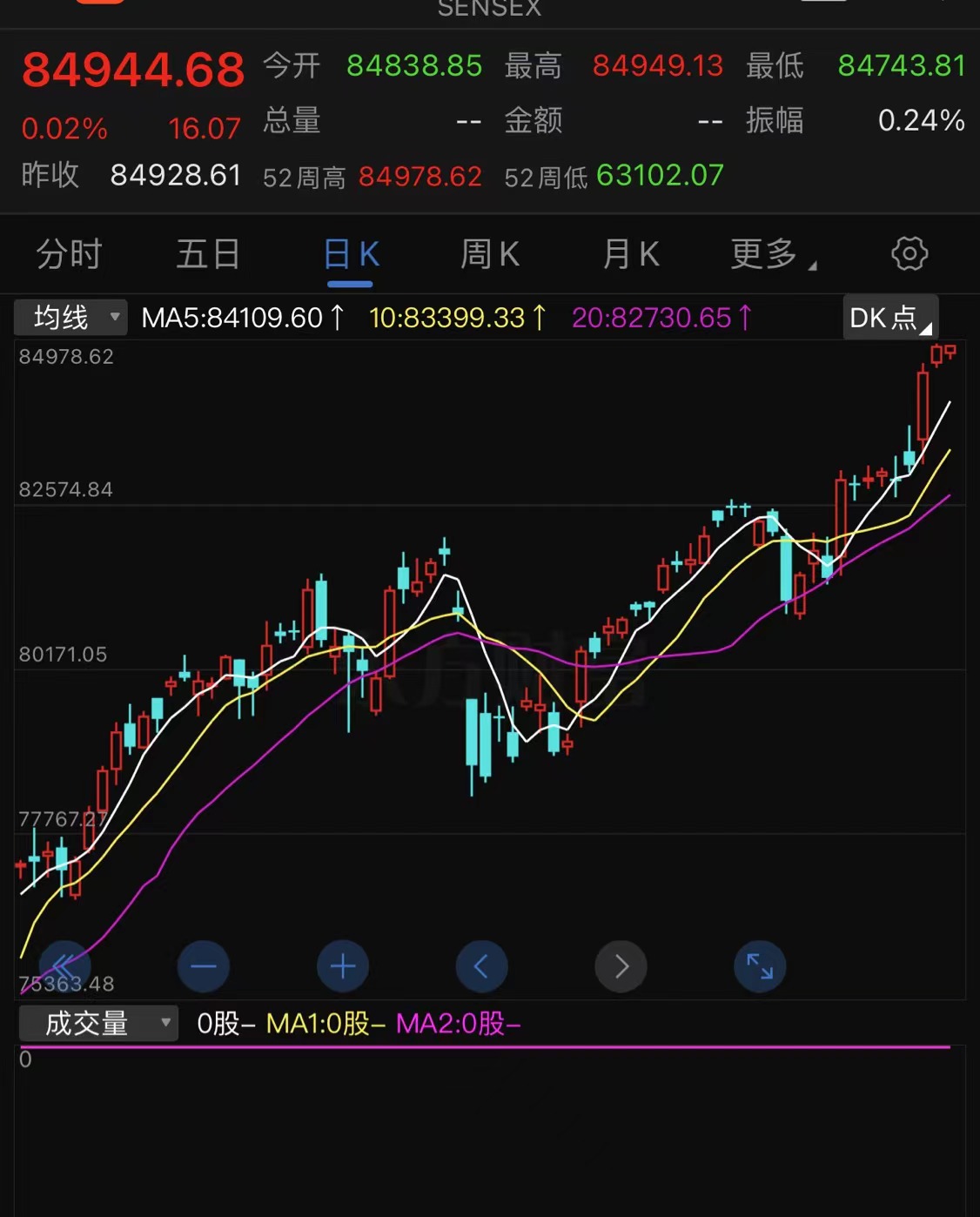Image resolution: width=980 pixels, height=1217 pixels.
Task: Zoom out of chart with minus icon
Action: click(x=204, y=966)
